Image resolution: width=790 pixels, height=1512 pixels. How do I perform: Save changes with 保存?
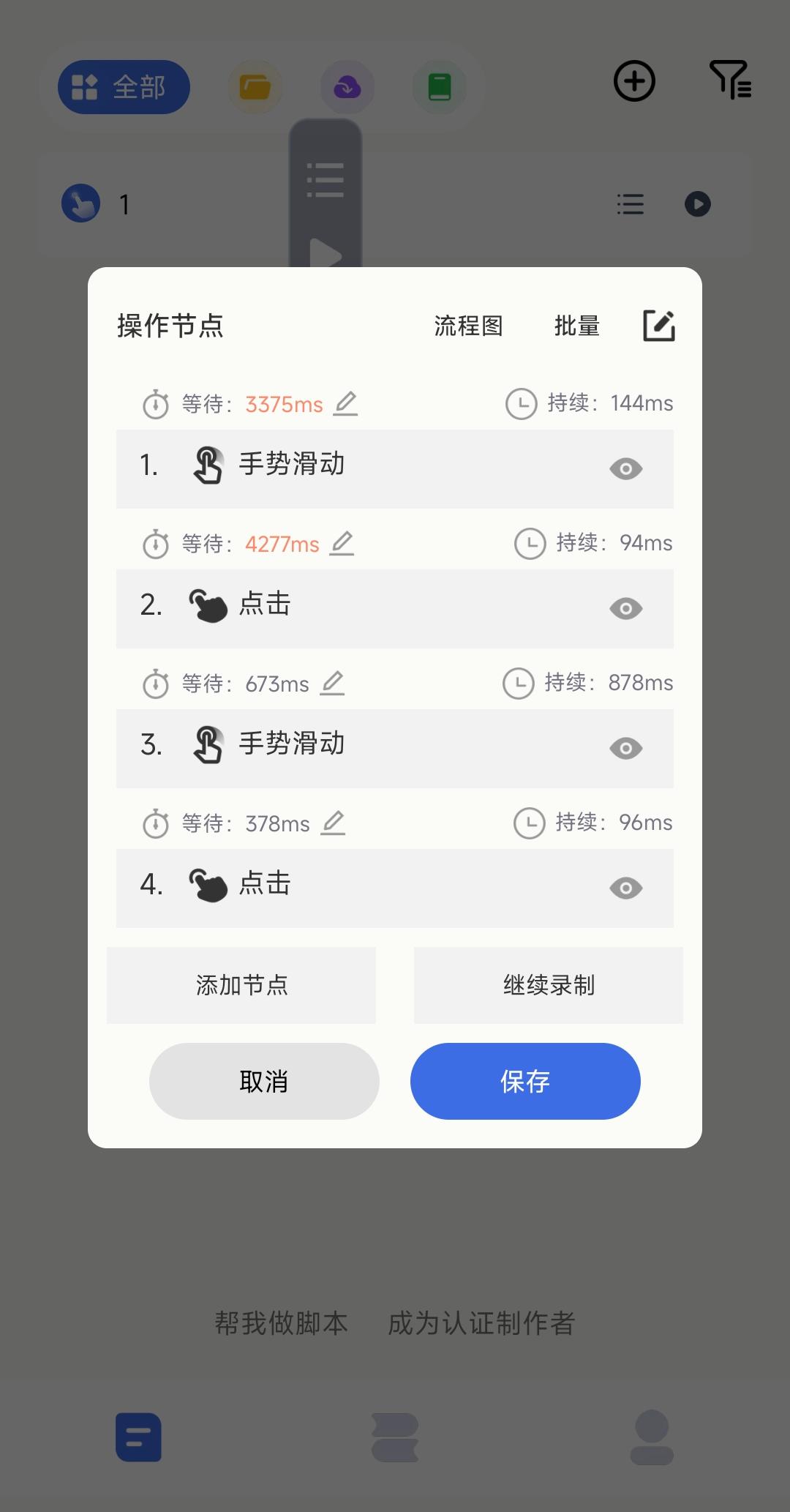pyautogui.click(x=525, y=1081)
